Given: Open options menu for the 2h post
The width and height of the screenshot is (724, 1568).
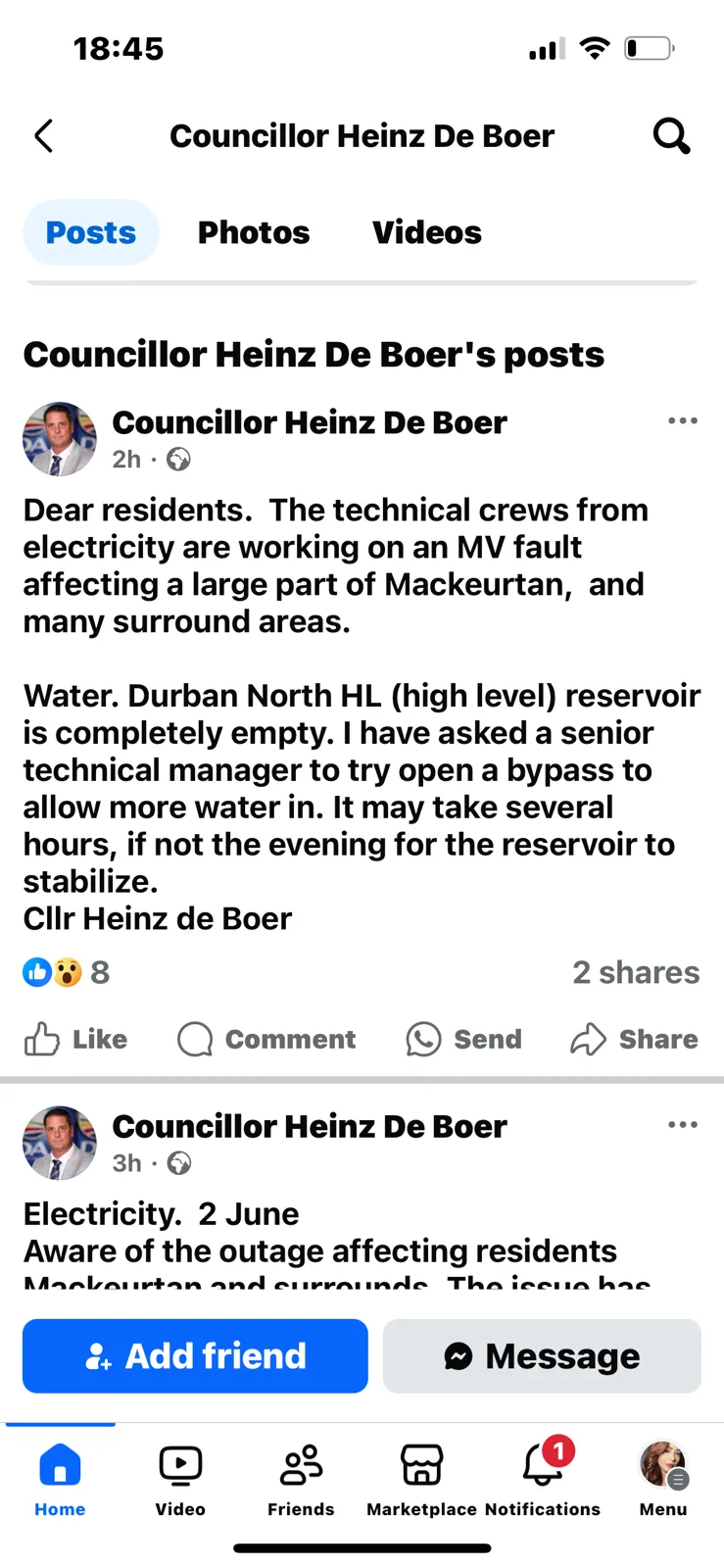Looking at the screenshot, I should coord(682,421).
